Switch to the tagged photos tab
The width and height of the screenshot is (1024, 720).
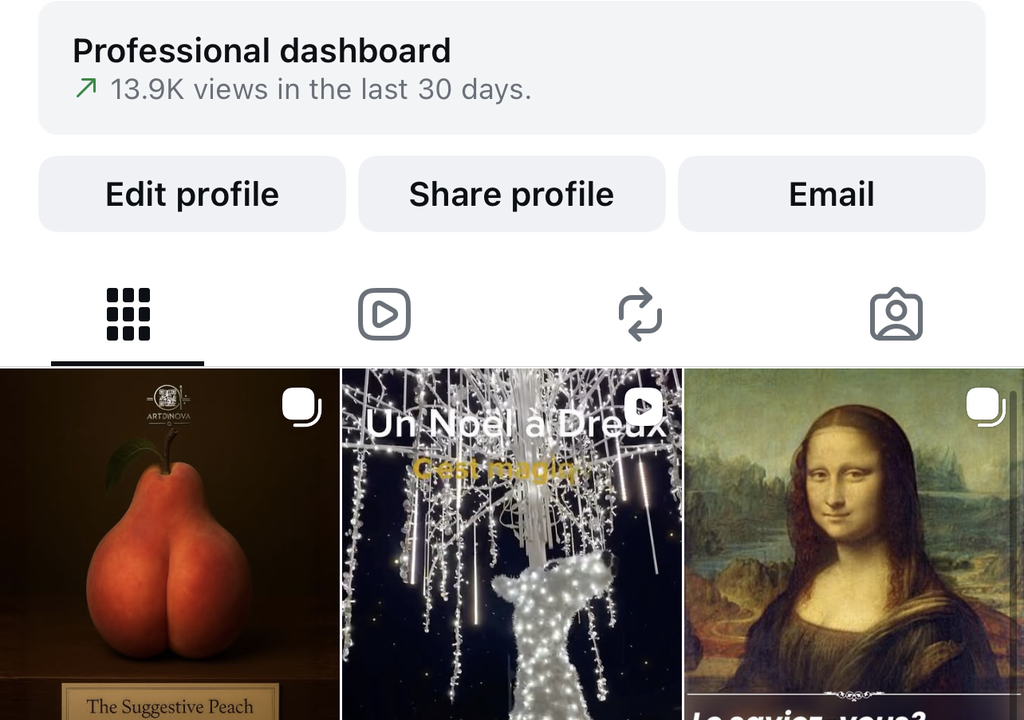pyautogui.click(x=896, y=314)
